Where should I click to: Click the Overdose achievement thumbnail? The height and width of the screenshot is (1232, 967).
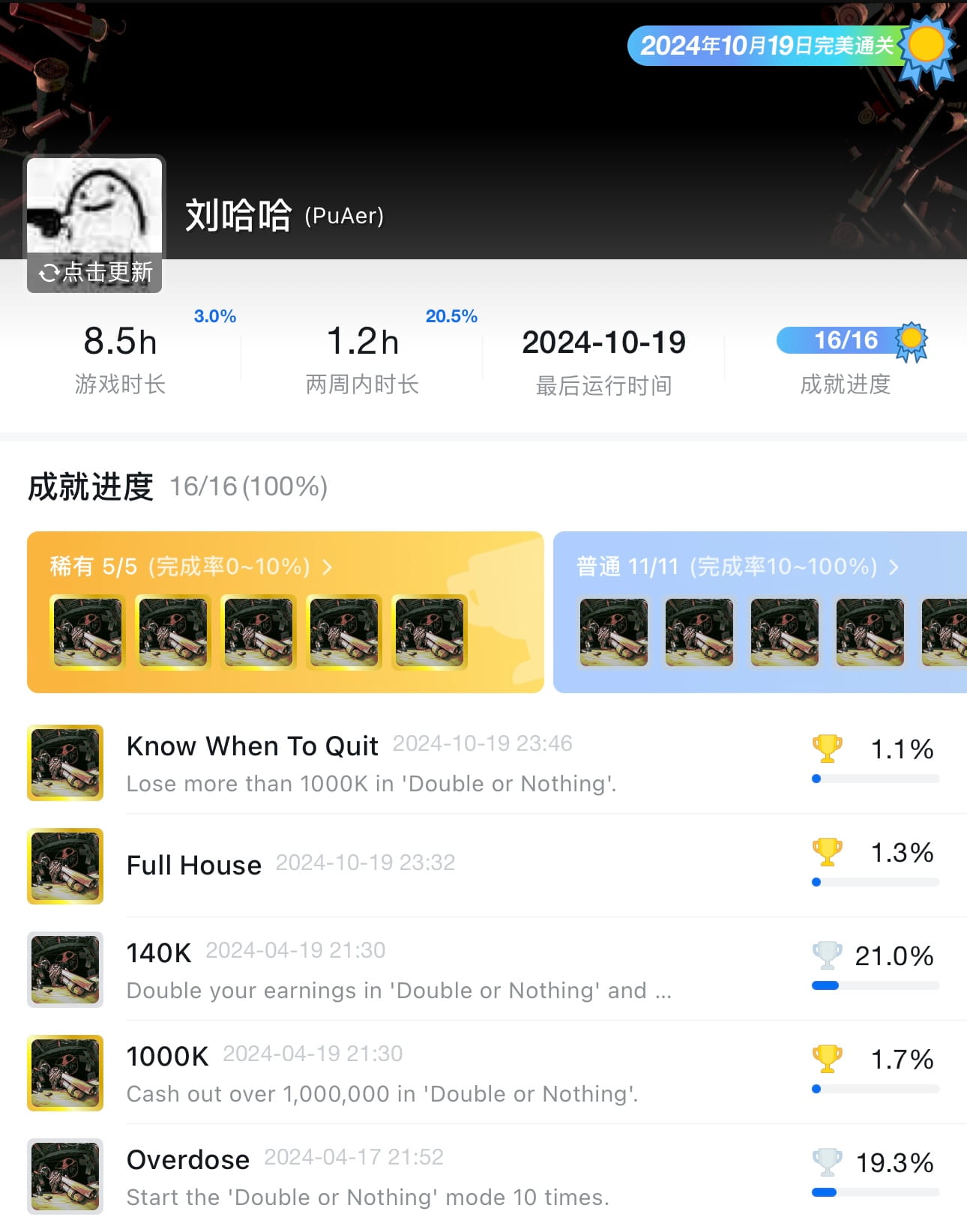(x=64, y=1177)
